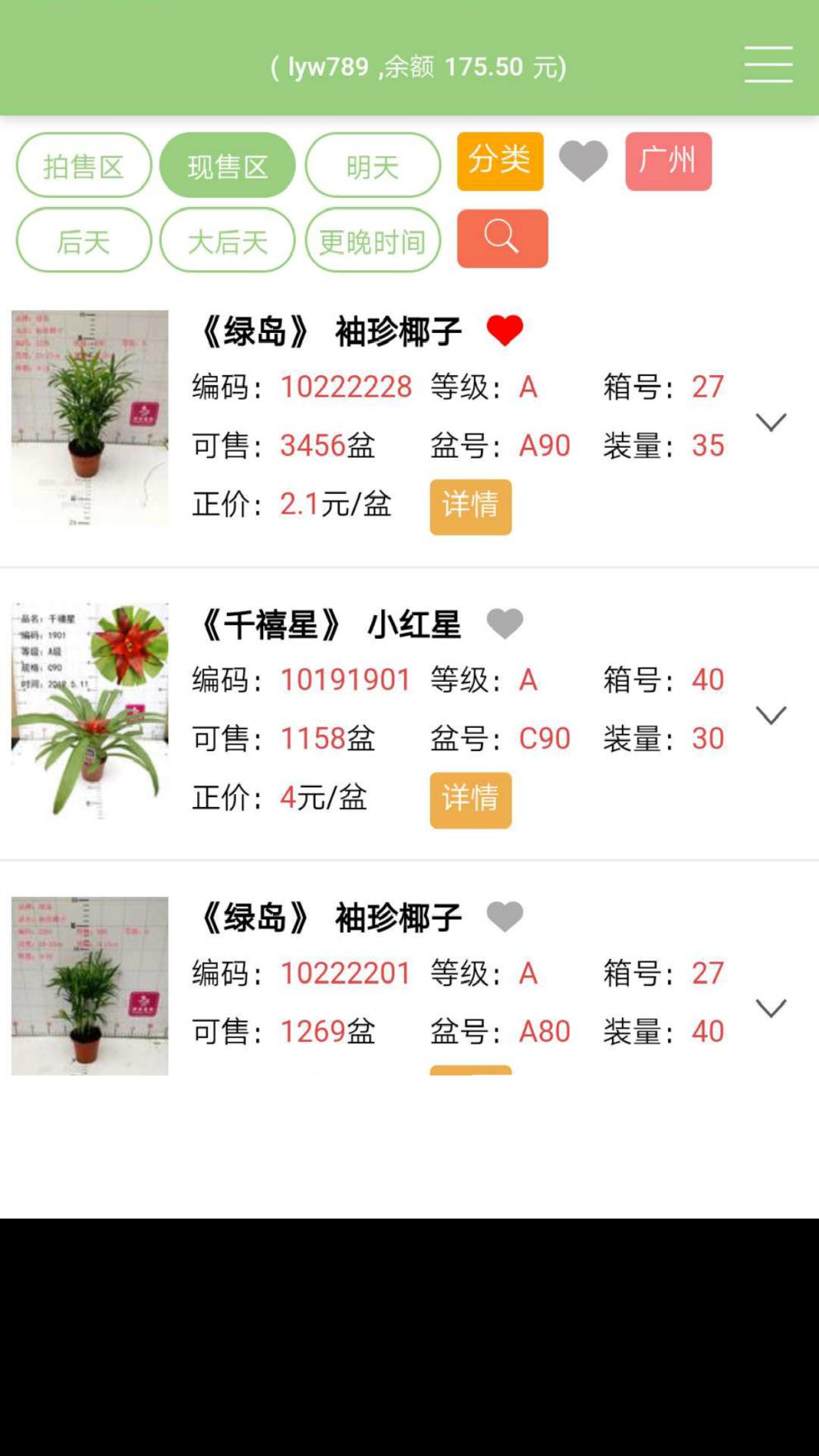This screenshot has height=1456, width=819.
Task: Expand details for item 10222201
Action: click(x=772, y=1007)
